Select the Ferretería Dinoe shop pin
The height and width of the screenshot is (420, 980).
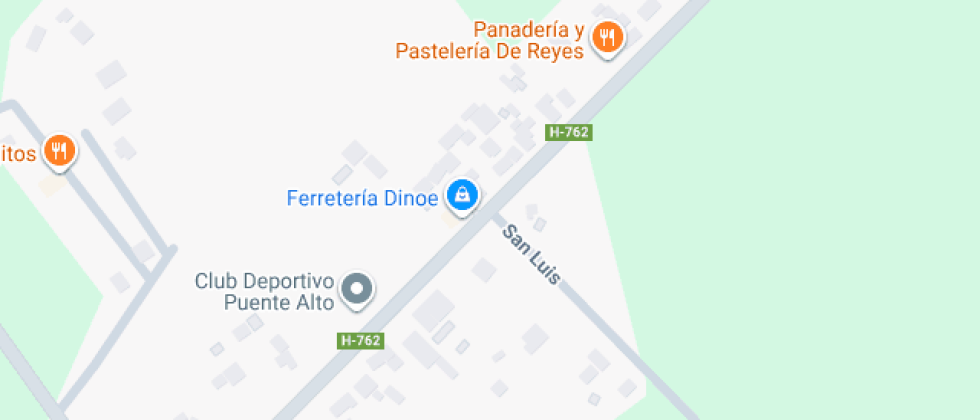(x=462, y=194)
